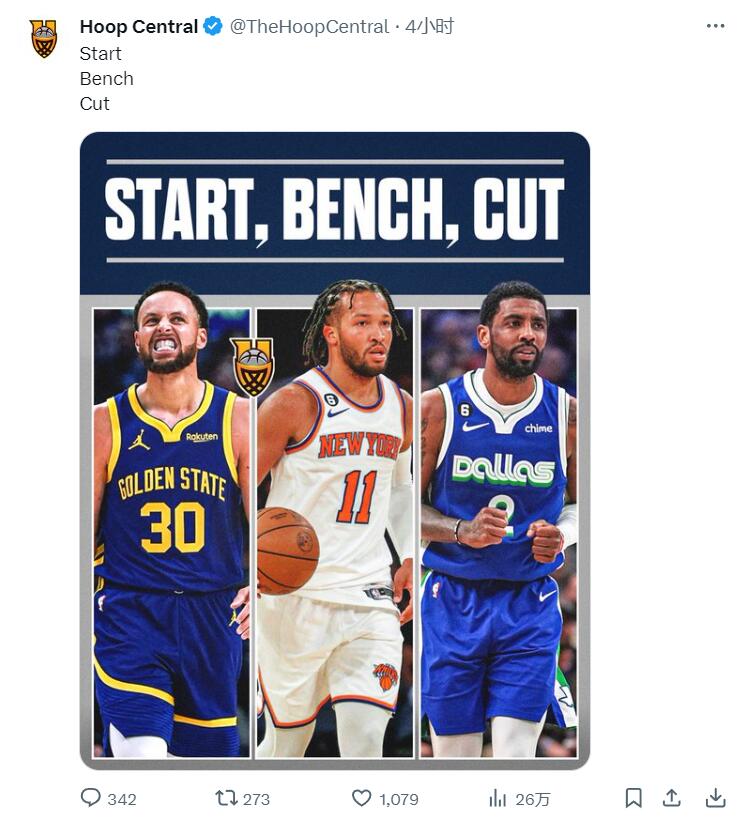746x824 pixels.
Task: Like the Start, Bench, Cut tweet
Action: (x=362, y=798)
